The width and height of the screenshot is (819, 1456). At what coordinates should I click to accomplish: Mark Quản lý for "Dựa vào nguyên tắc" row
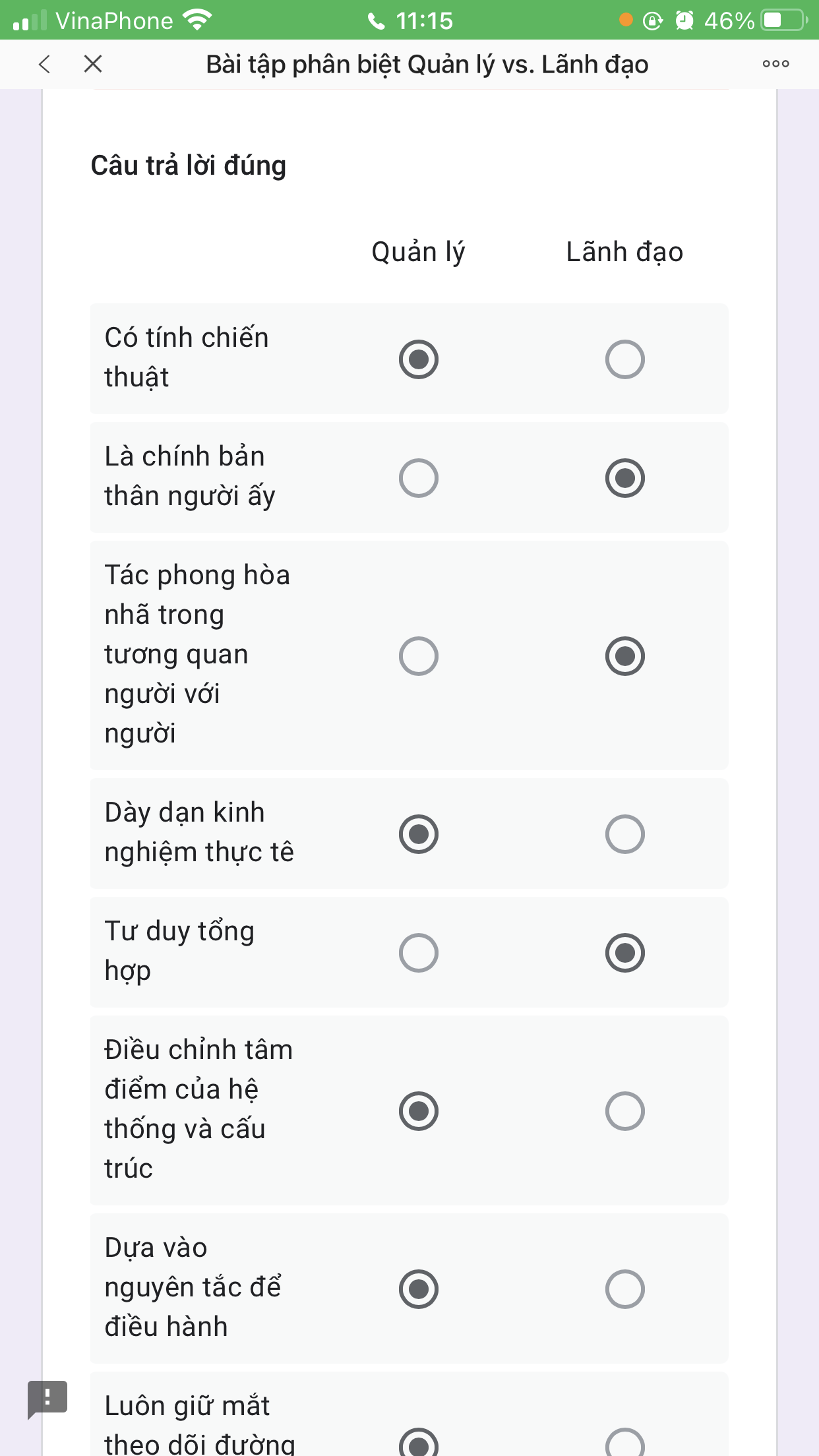pos(419,1289)
